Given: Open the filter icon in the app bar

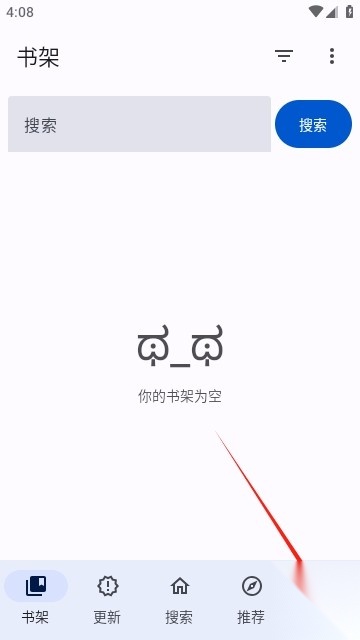Looking at the screenshot, I should [284, 56].
